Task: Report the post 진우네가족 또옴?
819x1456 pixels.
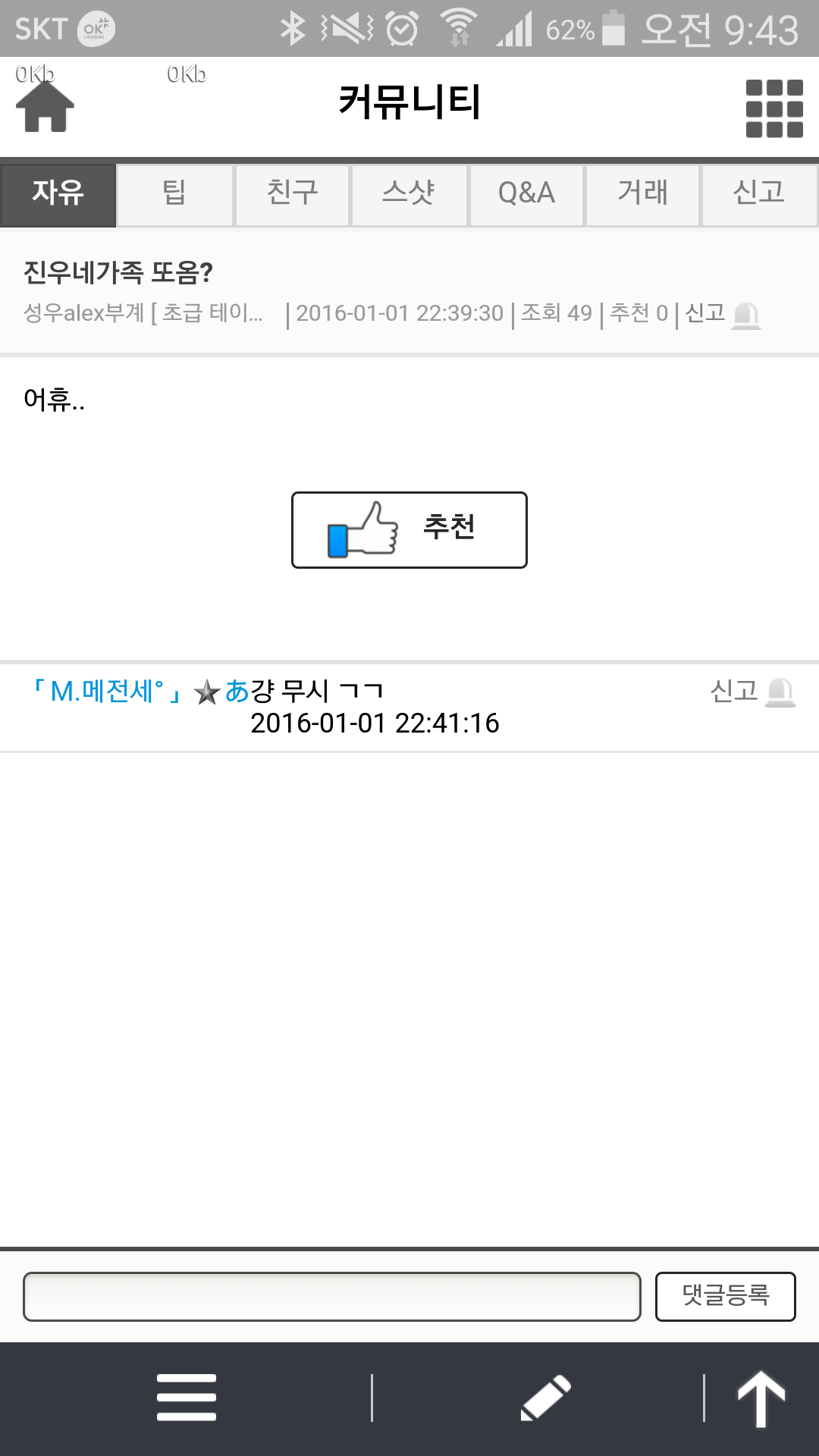Action: pyautogui.click(x=722, y=314)
